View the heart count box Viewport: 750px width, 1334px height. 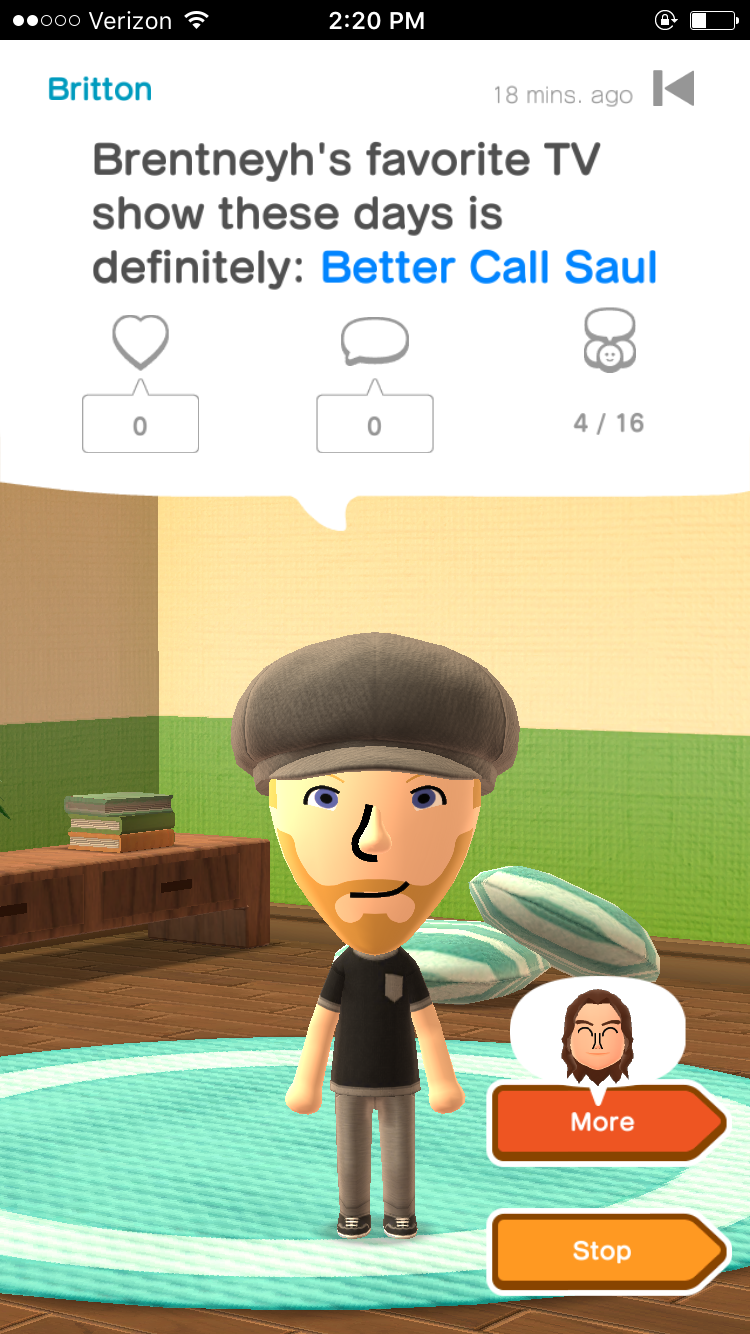tap(140, 425)
